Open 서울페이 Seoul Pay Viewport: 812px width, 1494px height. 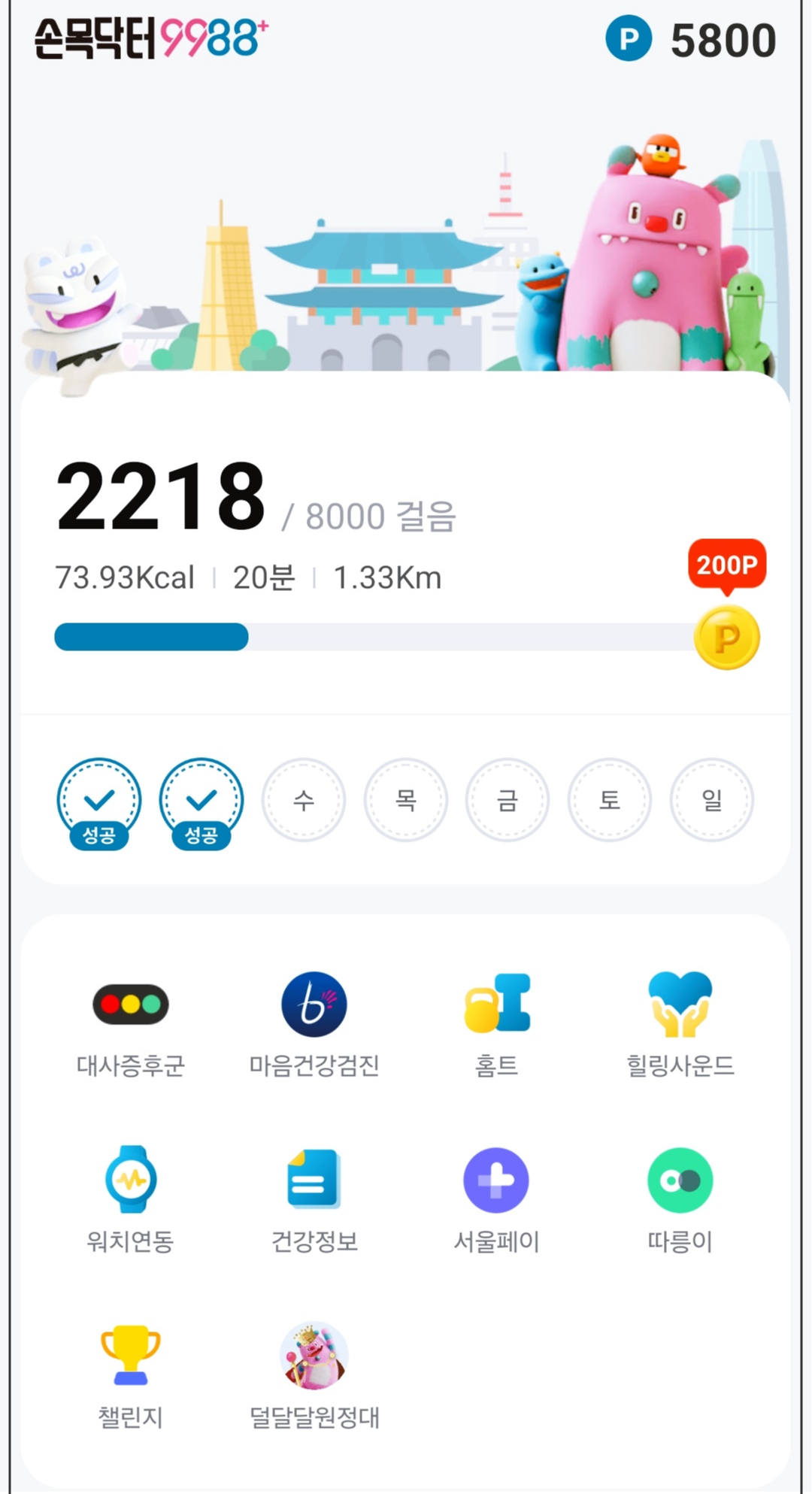496,1180
